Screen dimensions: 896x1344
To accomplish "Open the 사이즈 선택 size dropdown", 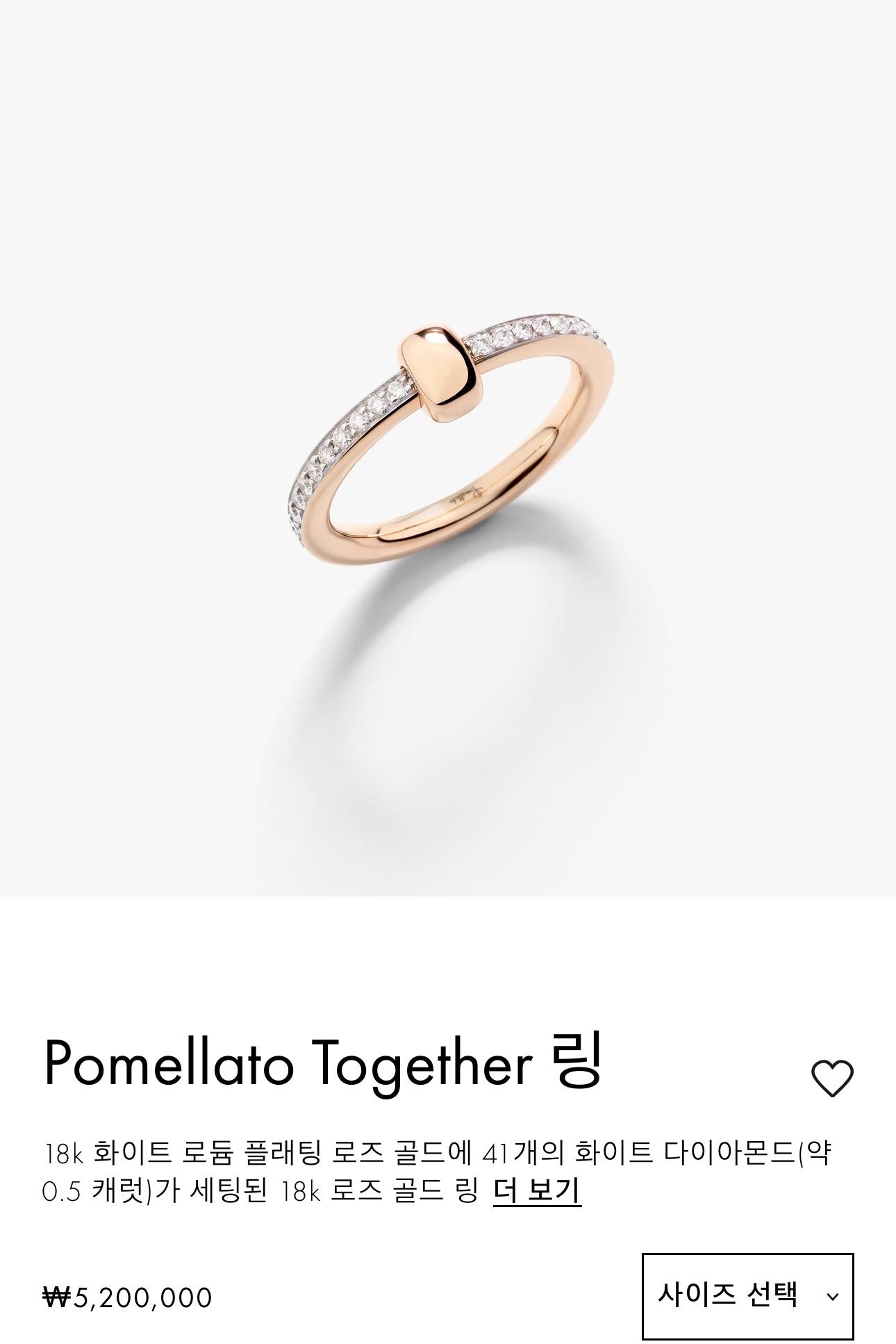I will pos(747,1296).
